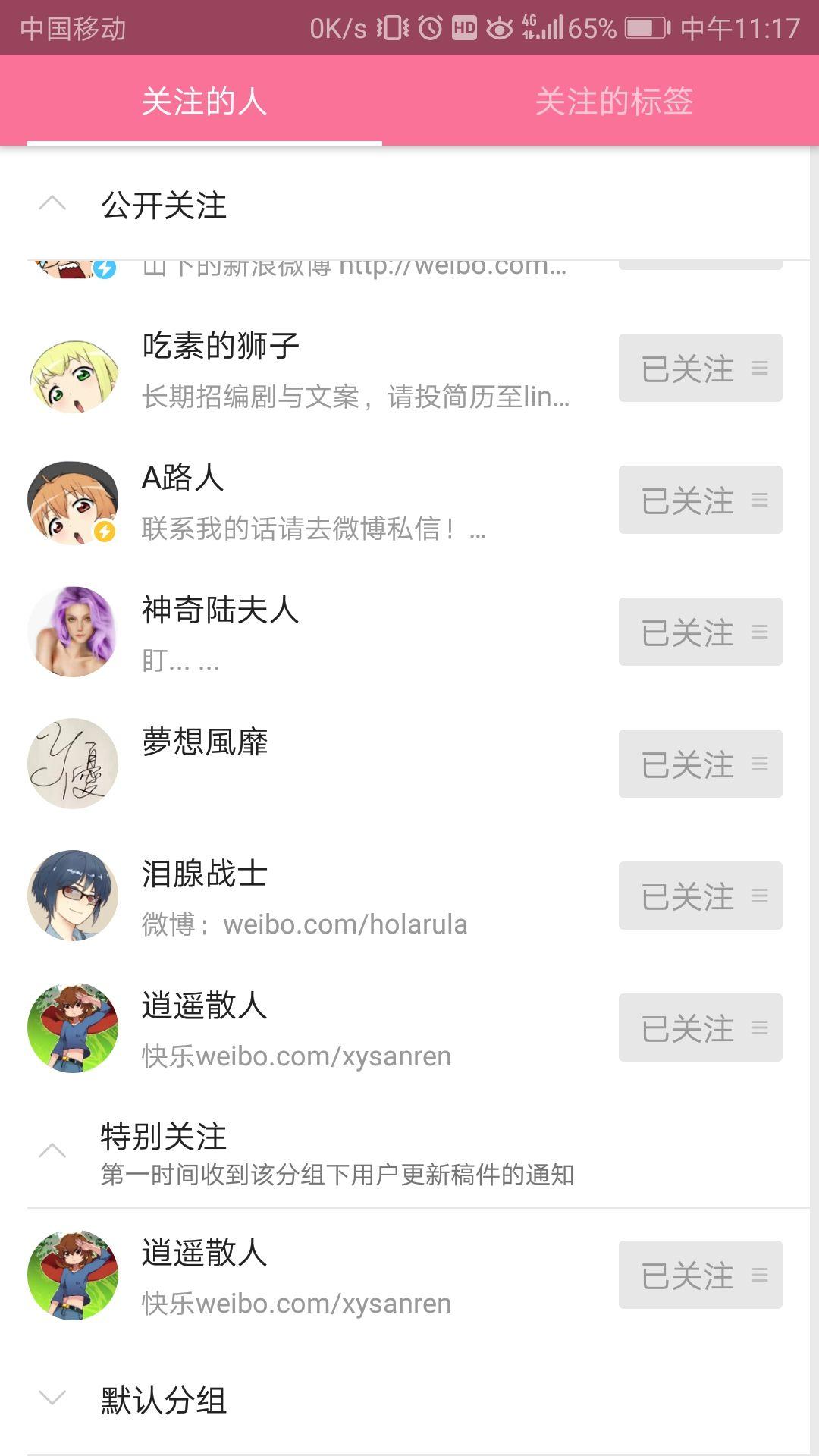This screenshot has height=1456, width=819.
Task: Open 吃素的狮子 profile
Action: tap(220, 347)
